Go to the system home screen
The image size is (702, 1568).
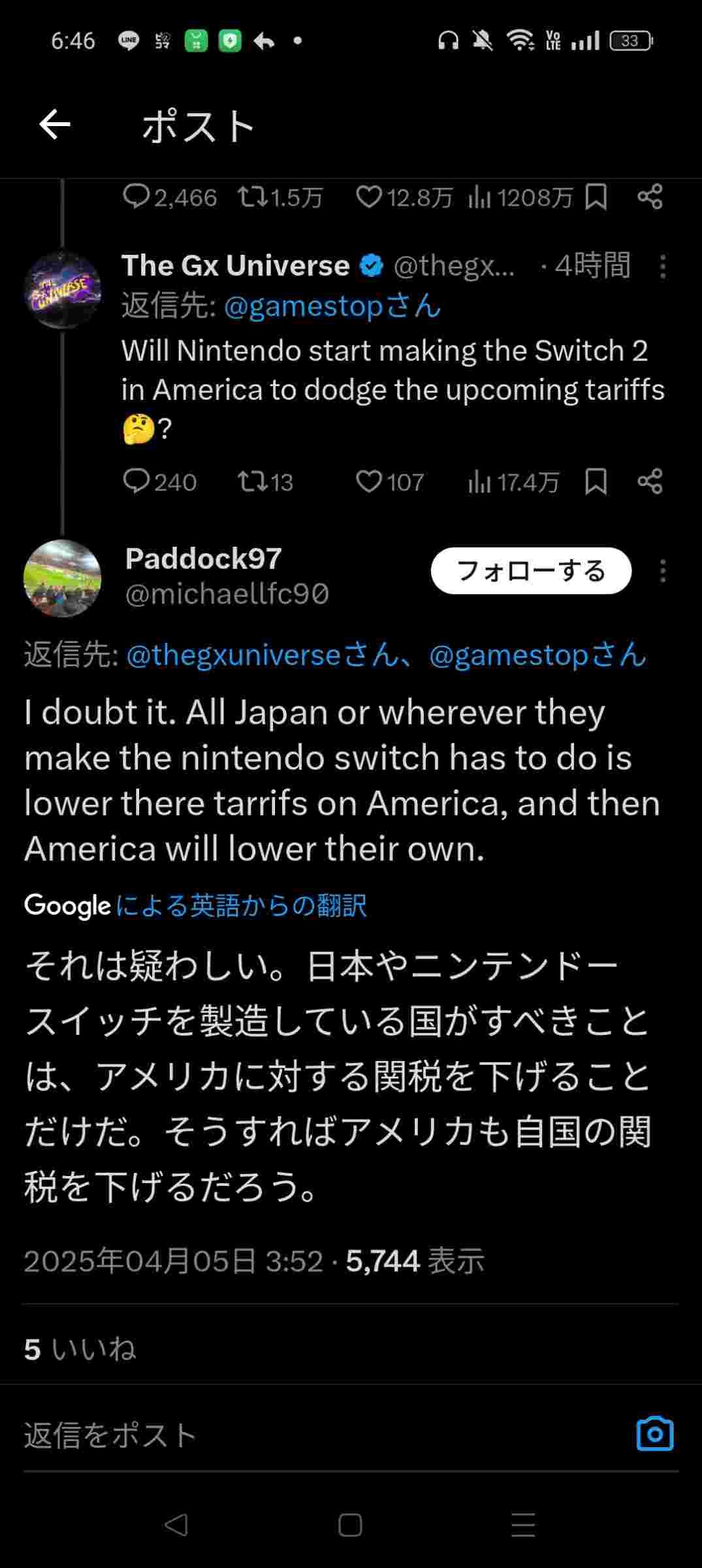350,1525
